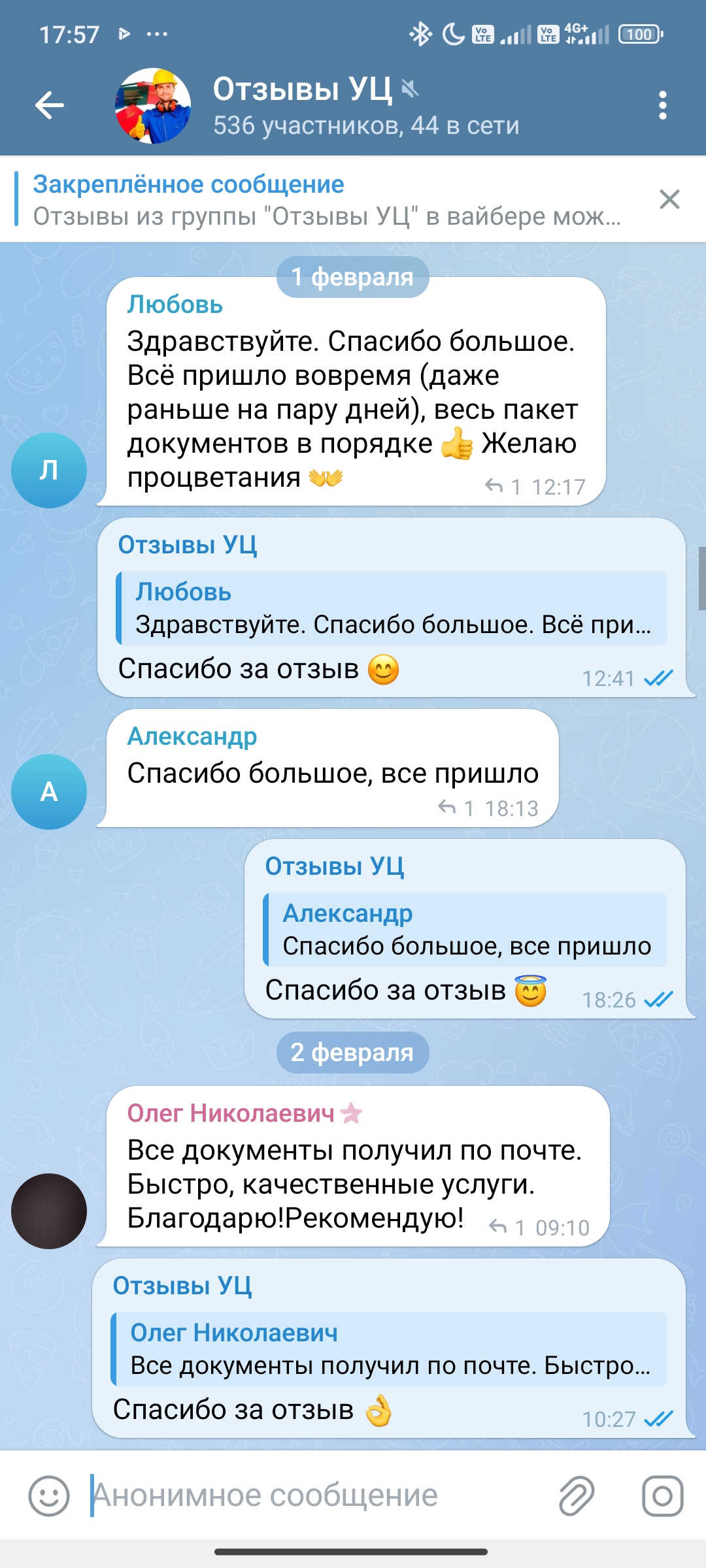The image size is (706, 1568).
Task: Record a video message with camera icon
Action: click(662, 1495)
